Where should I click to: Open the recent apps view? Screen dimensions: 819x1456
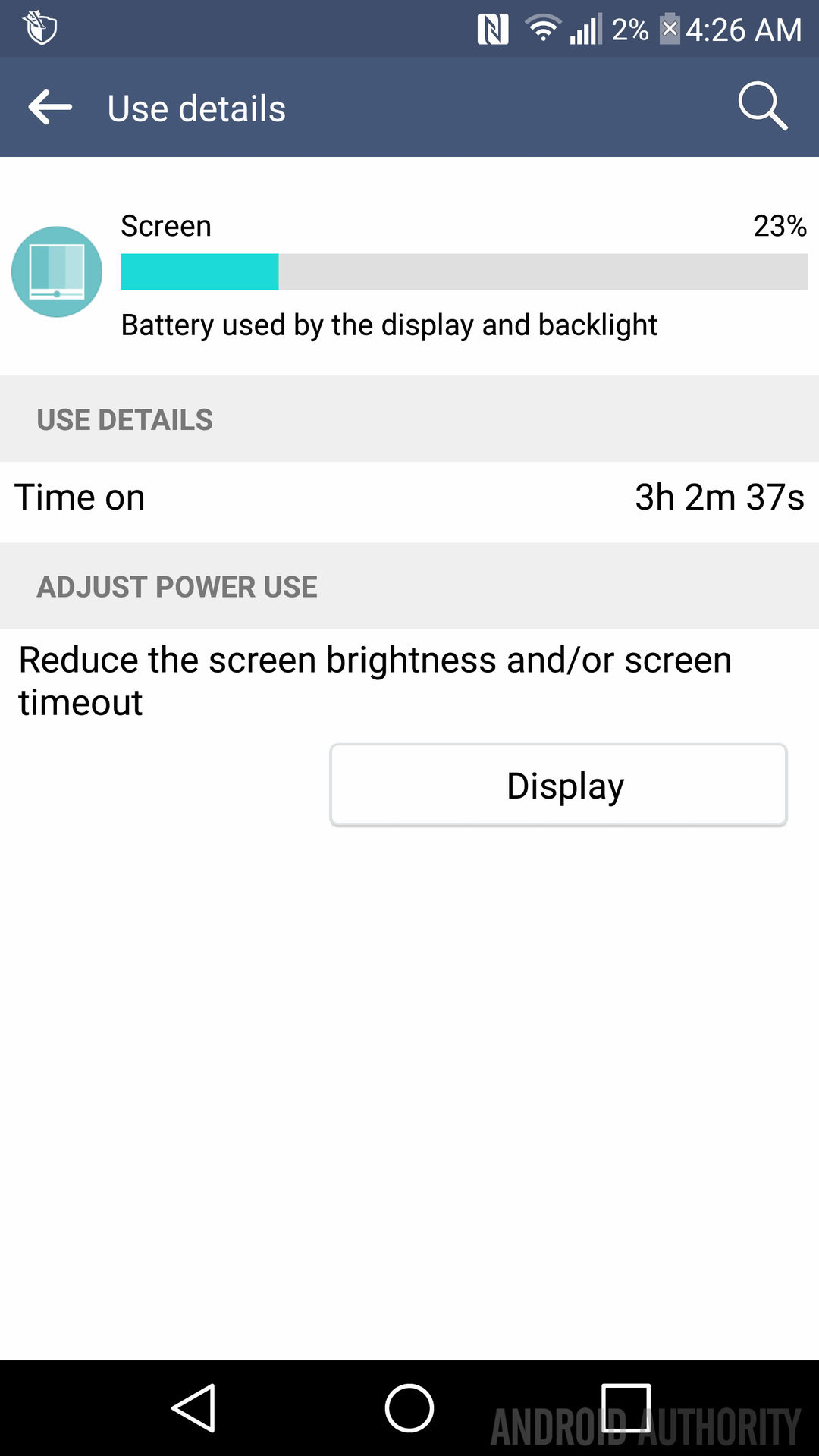point(626,1408)
